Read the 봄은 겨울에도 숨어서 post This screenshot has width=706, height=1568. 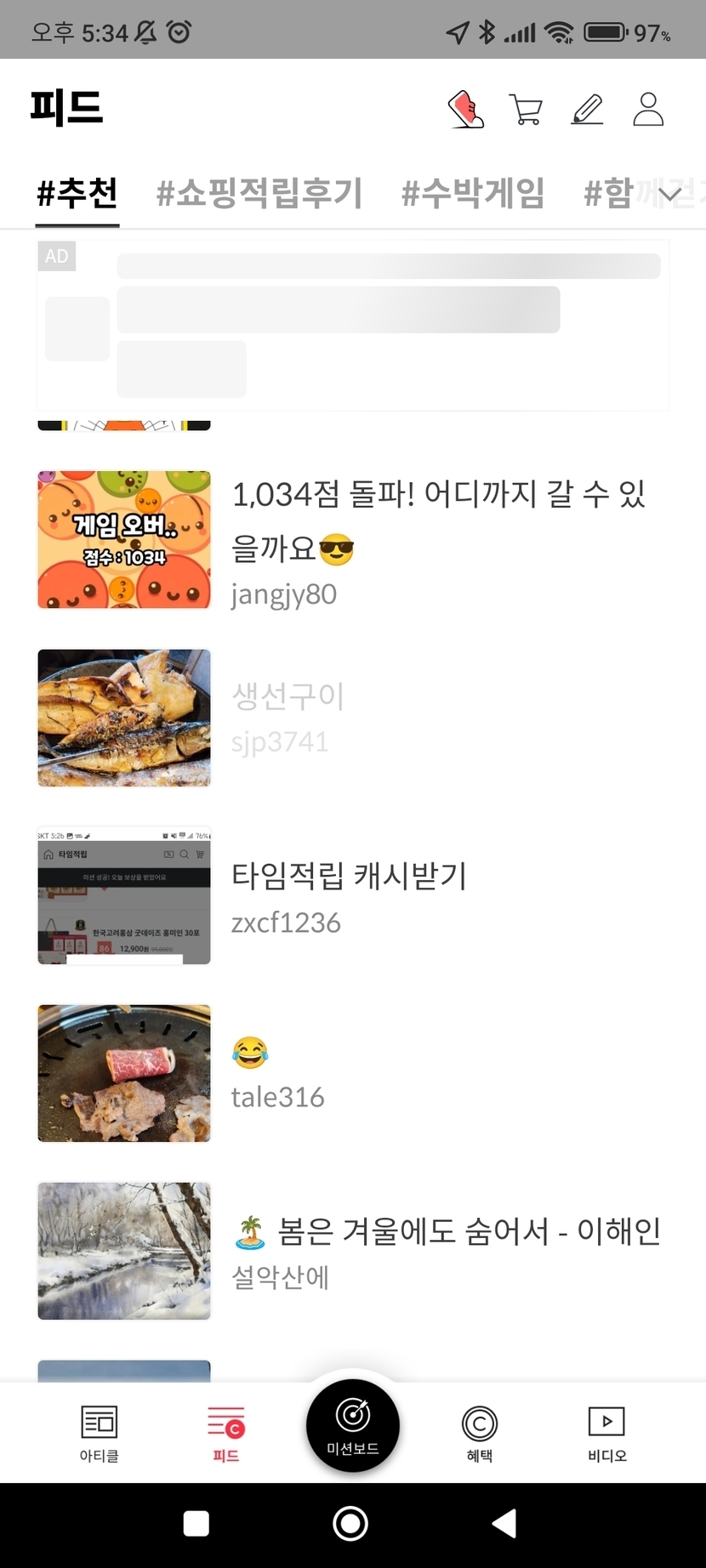click(x=447, y=1231)
